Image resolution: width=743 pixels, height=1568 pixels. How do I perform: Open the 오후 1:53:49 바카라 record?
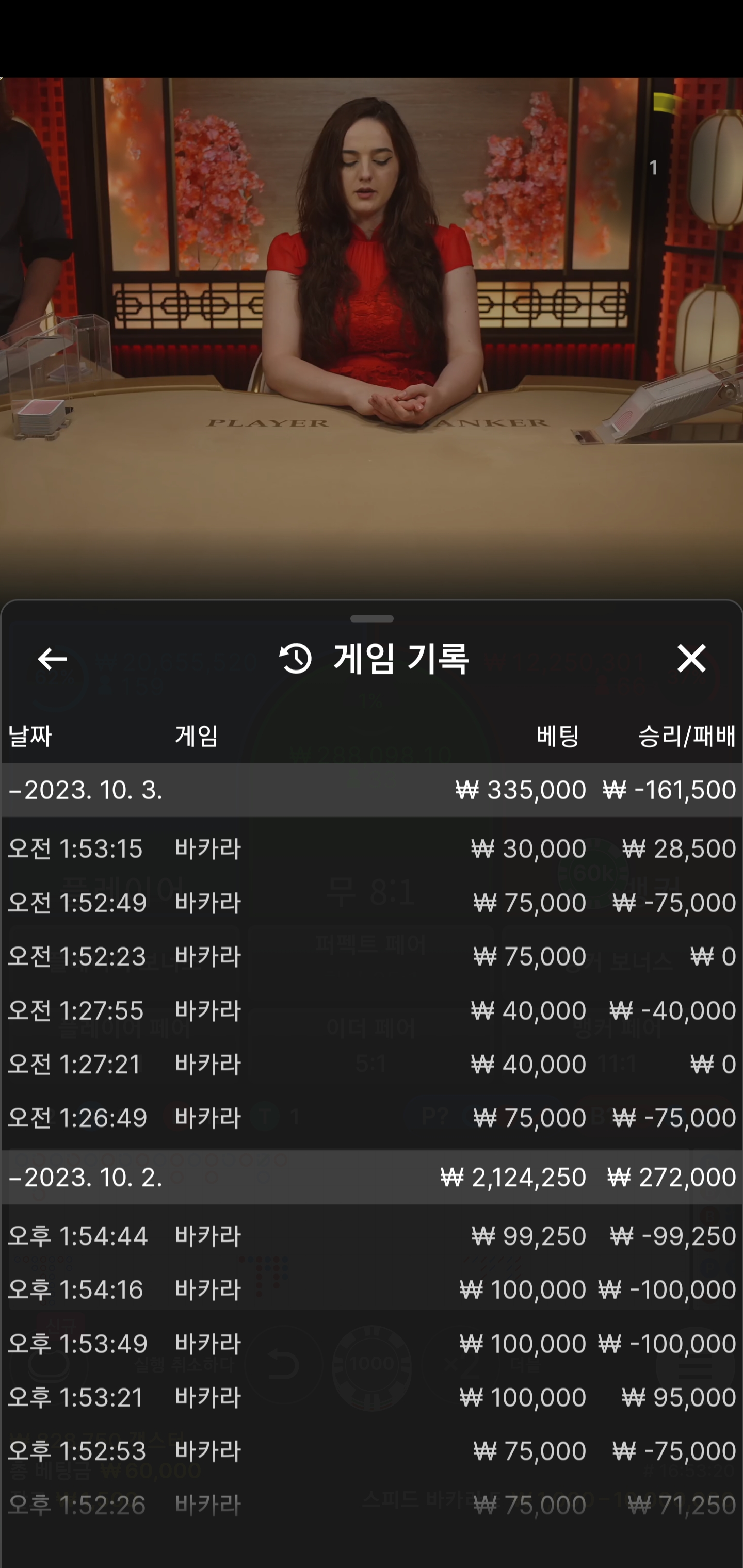tap(372, 1344)
